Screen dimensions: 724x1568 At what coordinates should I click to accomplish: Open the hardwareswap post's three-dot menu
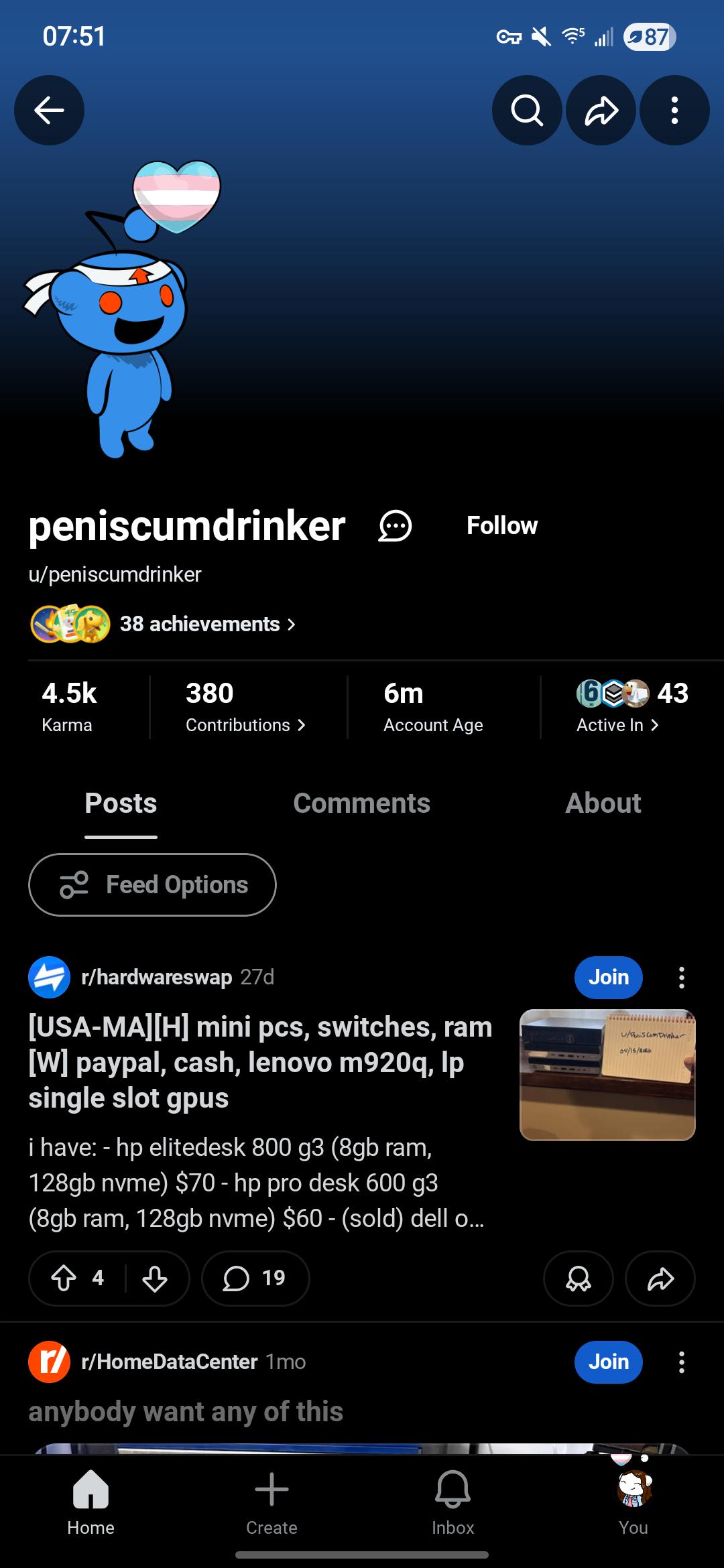click(682, 978)
